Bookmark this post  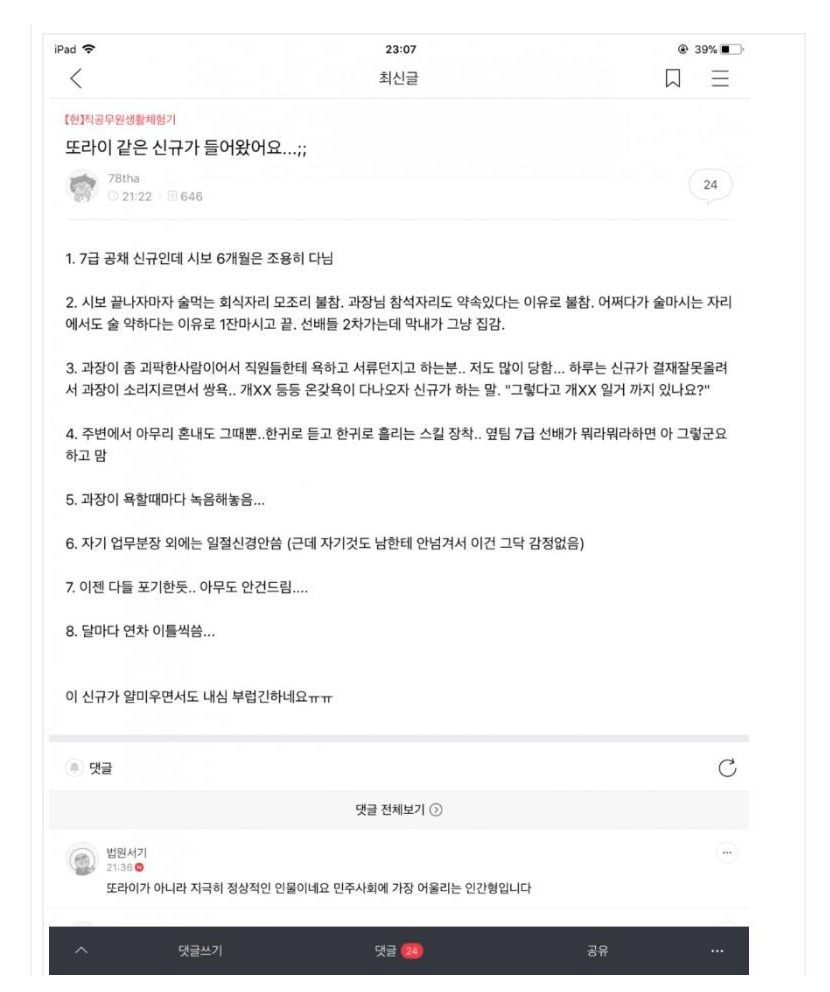pos(673,80)
